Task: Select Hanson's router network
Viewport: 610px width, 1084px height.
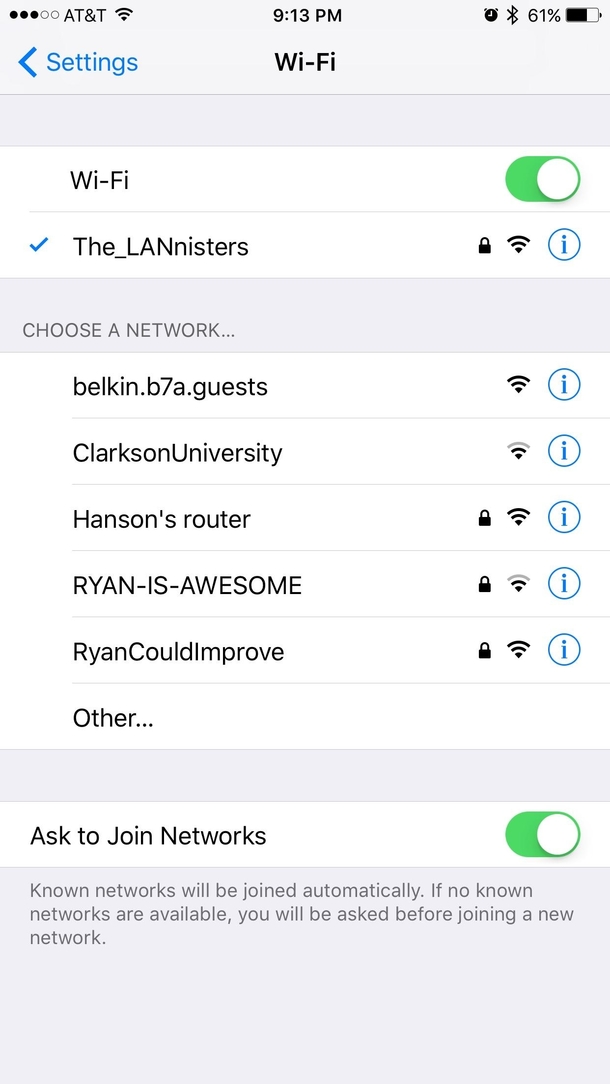Action: 161,519
